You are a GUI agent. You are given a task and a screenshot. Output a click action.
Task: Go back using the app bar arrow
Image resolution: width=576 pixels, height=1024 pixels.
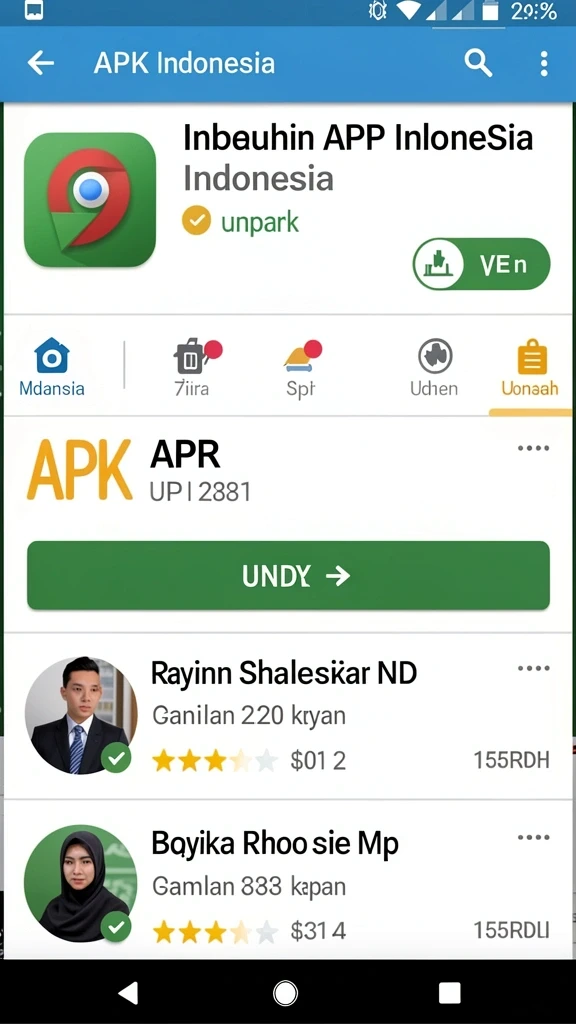[40, 63]
